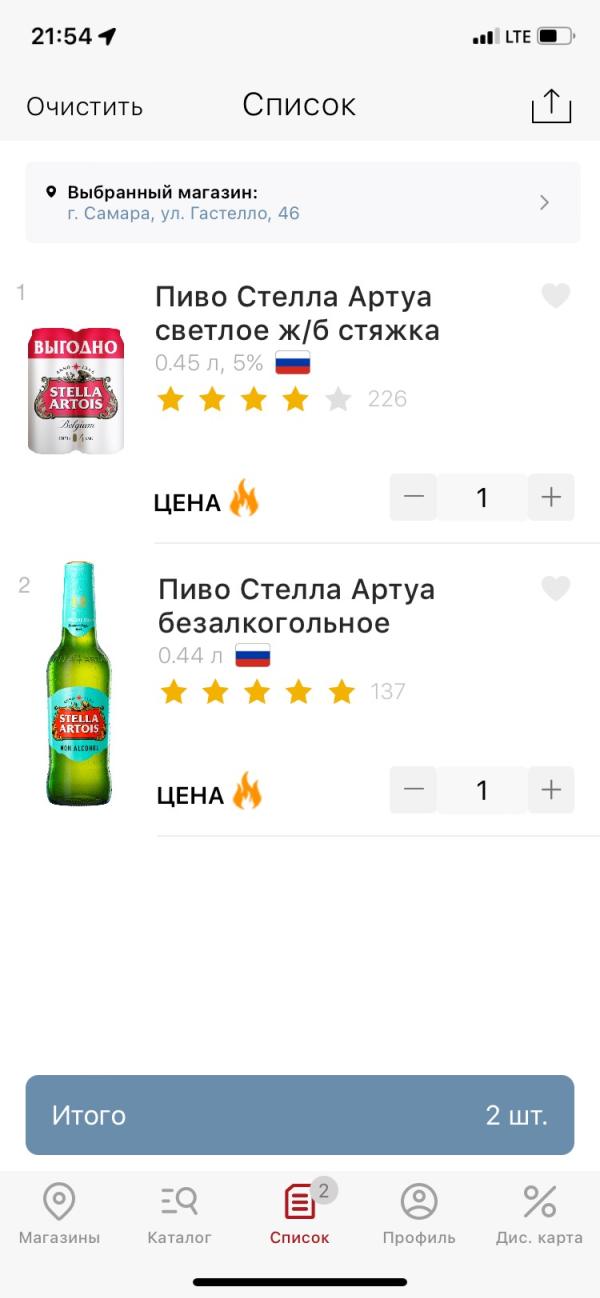600x1298 pixels.
Task: Open the Стелла Артуа безалкогольное bottle image
Action: pos(79,683)
